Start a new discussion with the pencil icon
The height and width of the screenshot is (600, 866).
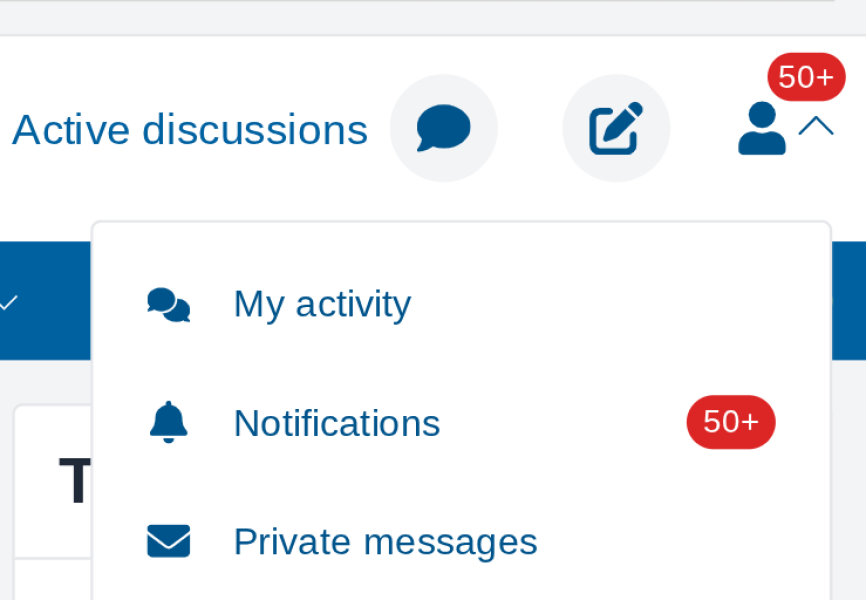click(616, 128)
